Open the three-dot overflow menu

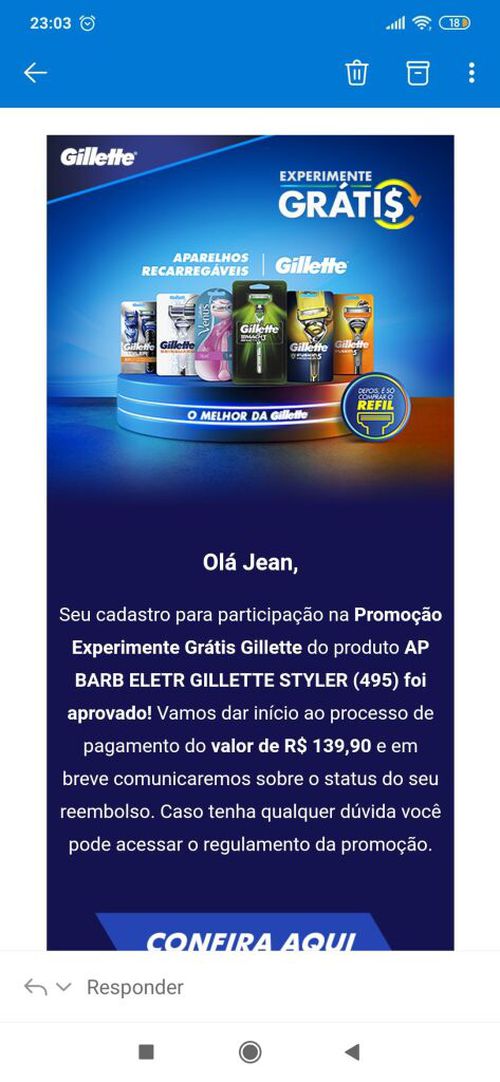(x=472, y=72)
